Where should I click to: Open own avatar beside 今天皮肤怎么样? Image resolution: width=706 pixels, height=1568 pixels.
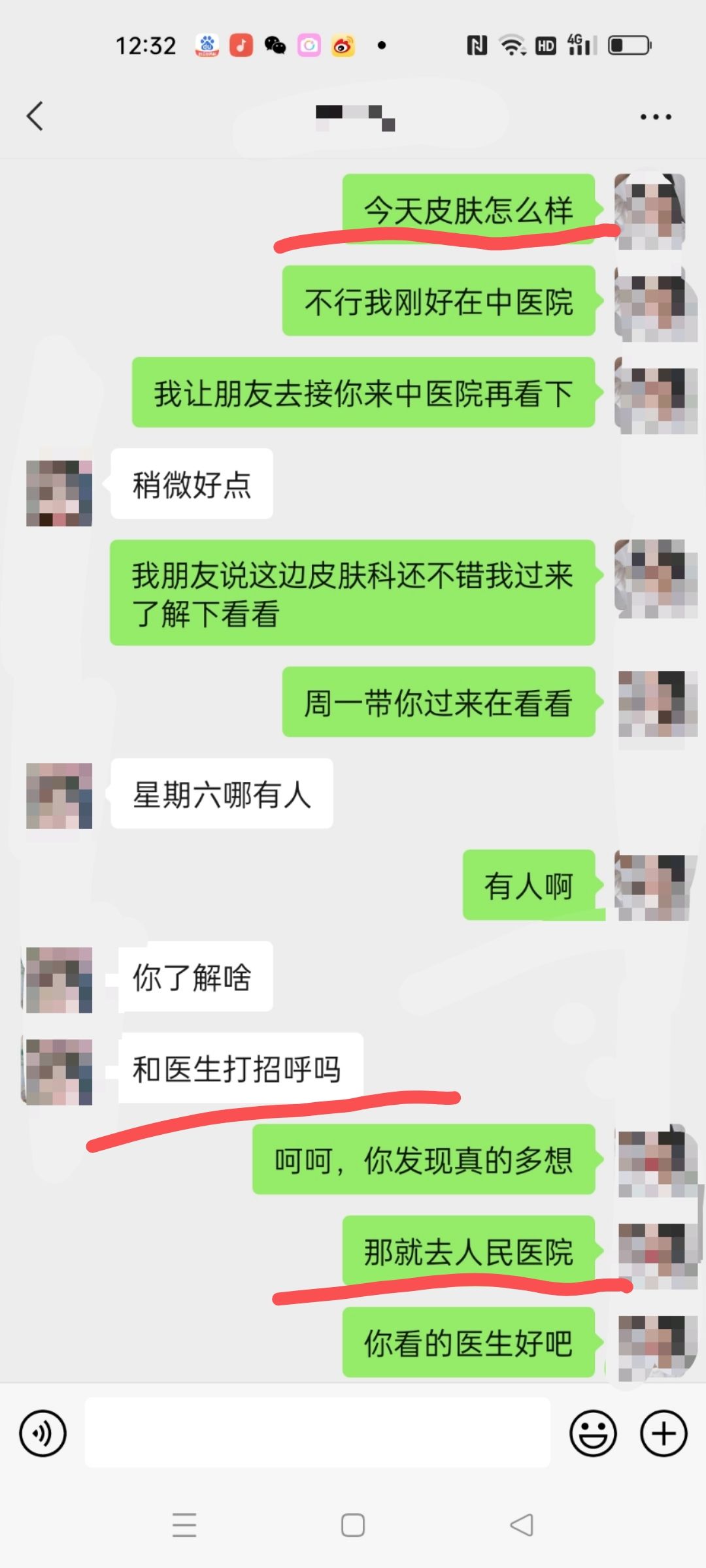pyautogui.click(x=650, y=211)
